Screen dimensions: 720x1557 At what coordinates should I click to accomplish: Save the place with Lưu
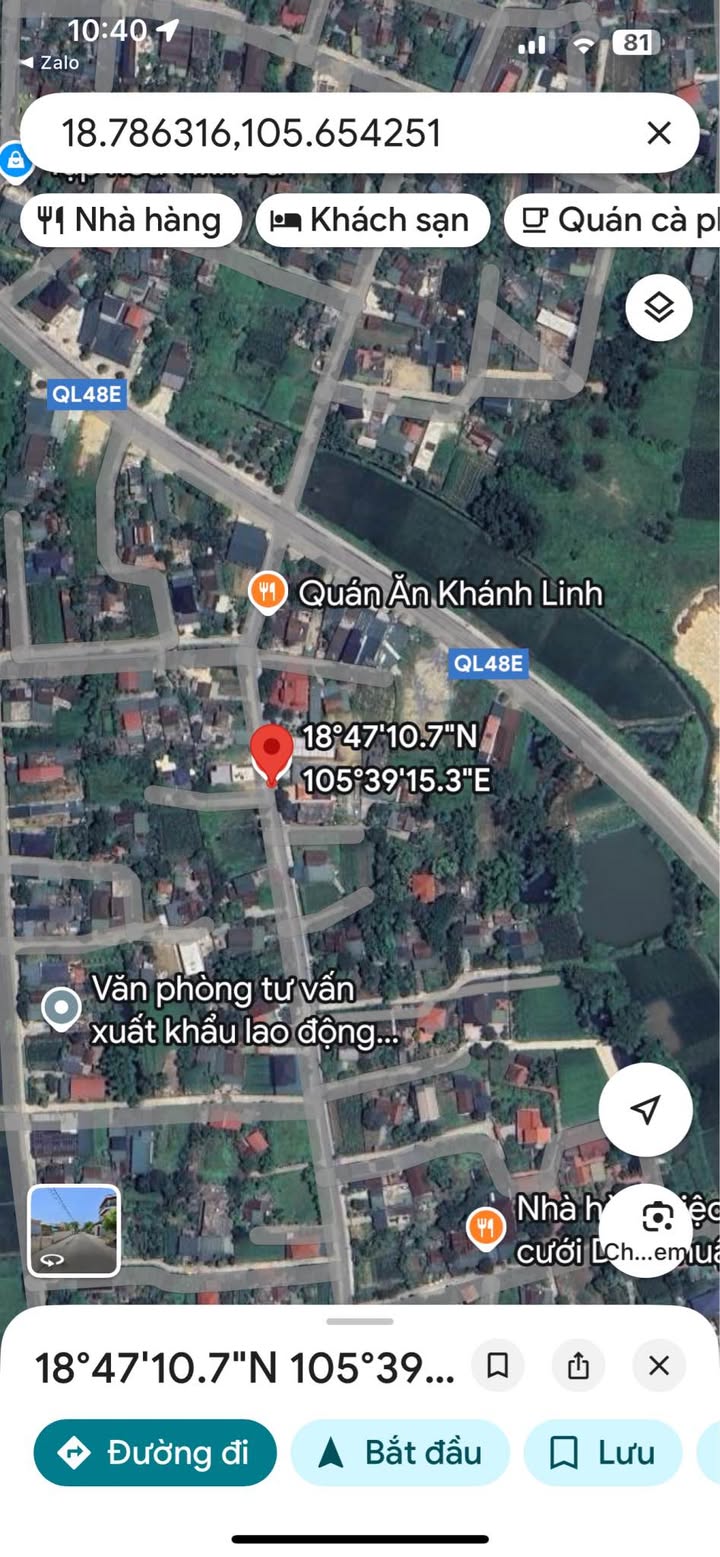click(603, 1452)
